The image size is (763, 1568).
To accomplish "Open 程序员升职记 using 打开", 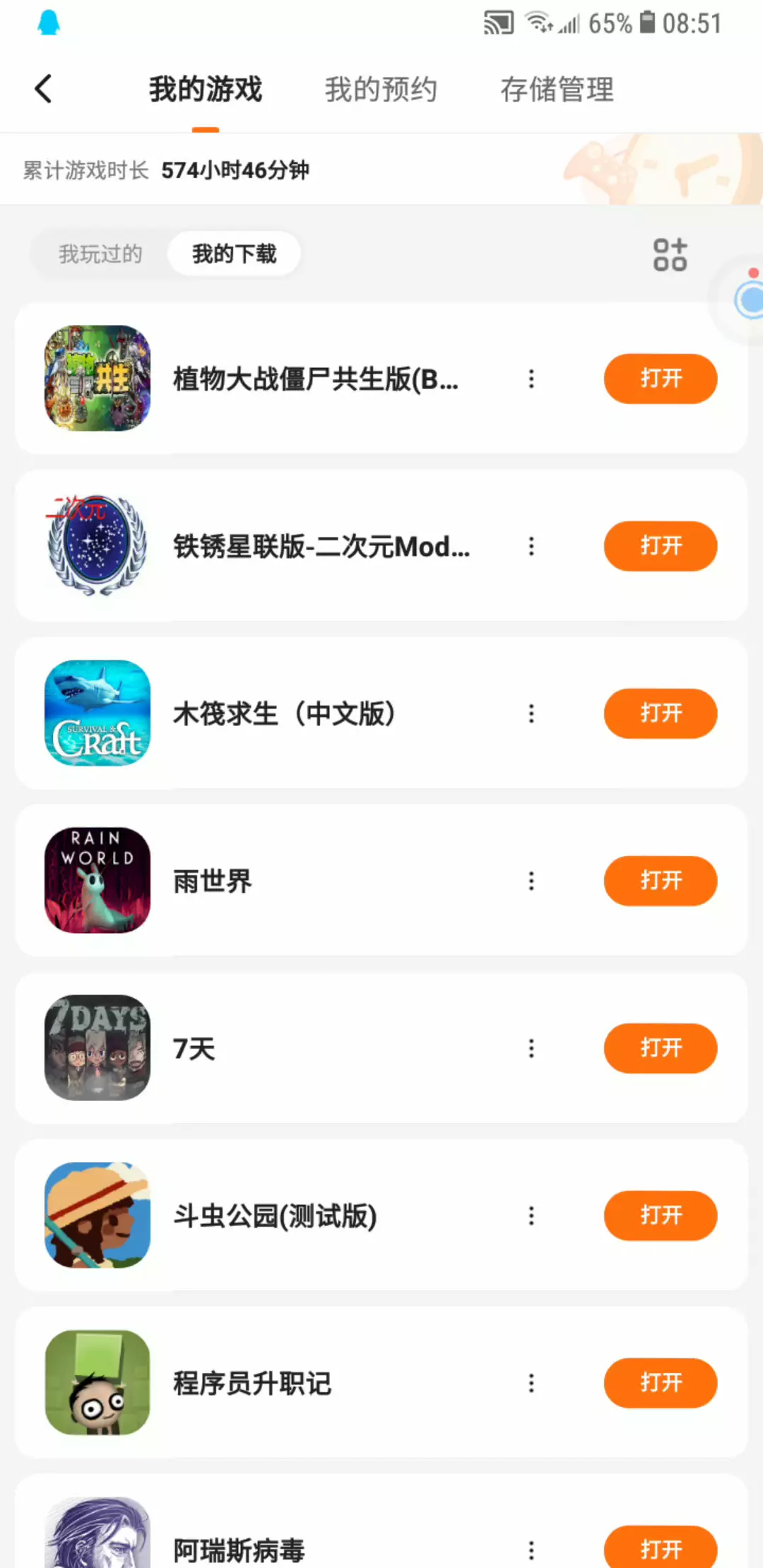I will pyautogui.click(x=660, y=1383).
